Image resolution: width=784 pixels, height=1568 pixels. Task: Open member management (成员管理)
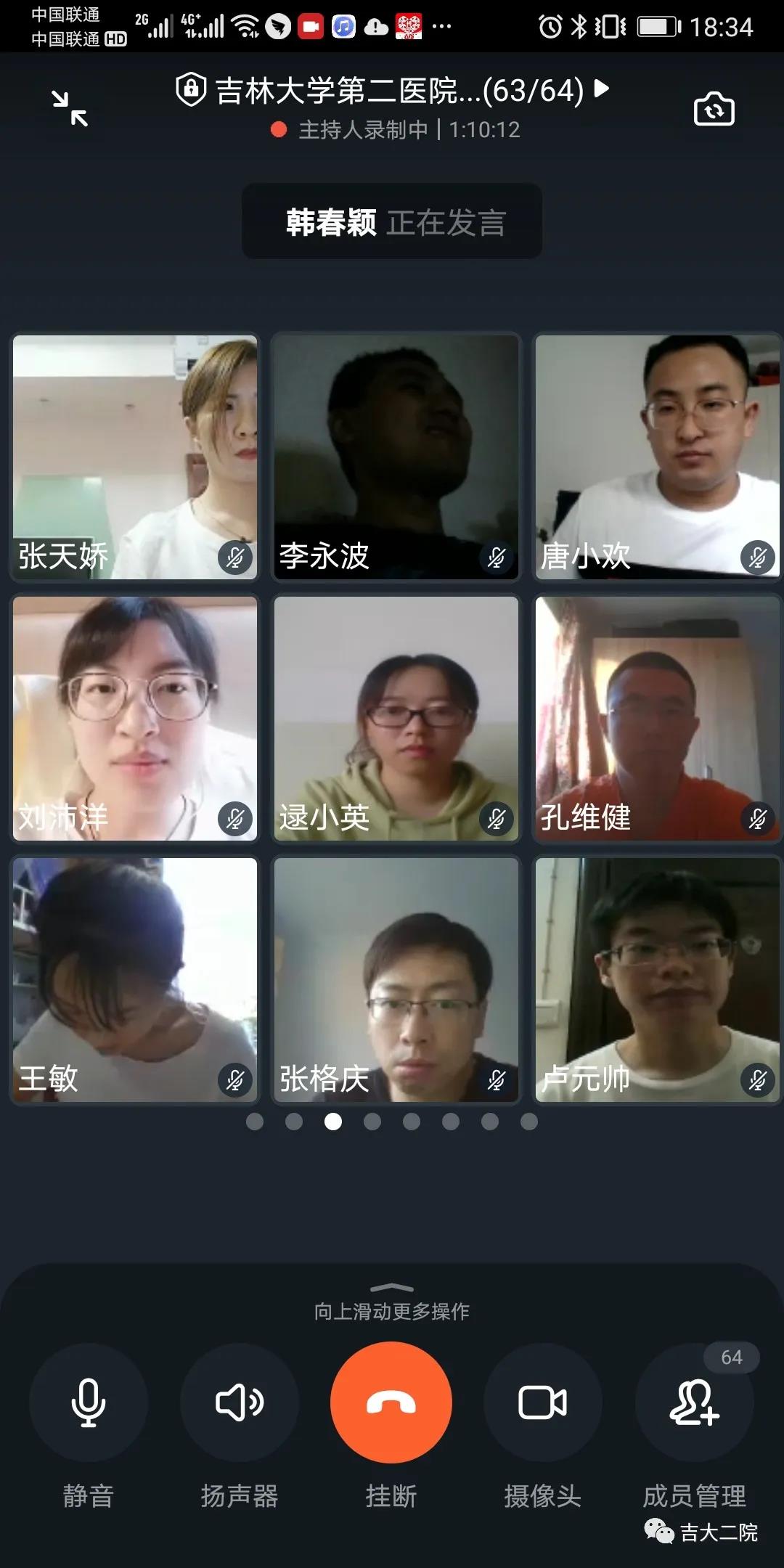point(694,1402)
